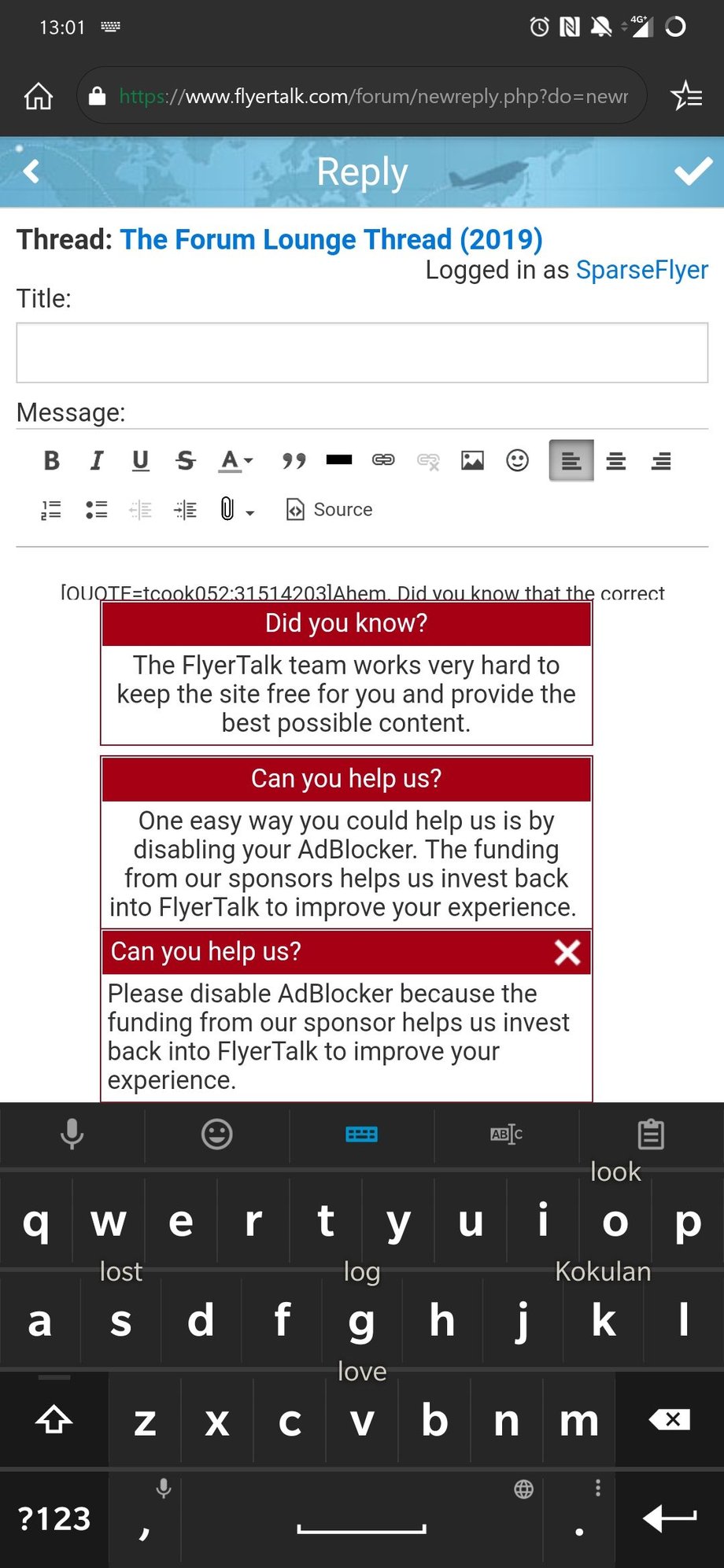This screenshot has width=724, height=1568.
Task: Underline the selected text
Action: click(x=141, y=460)
